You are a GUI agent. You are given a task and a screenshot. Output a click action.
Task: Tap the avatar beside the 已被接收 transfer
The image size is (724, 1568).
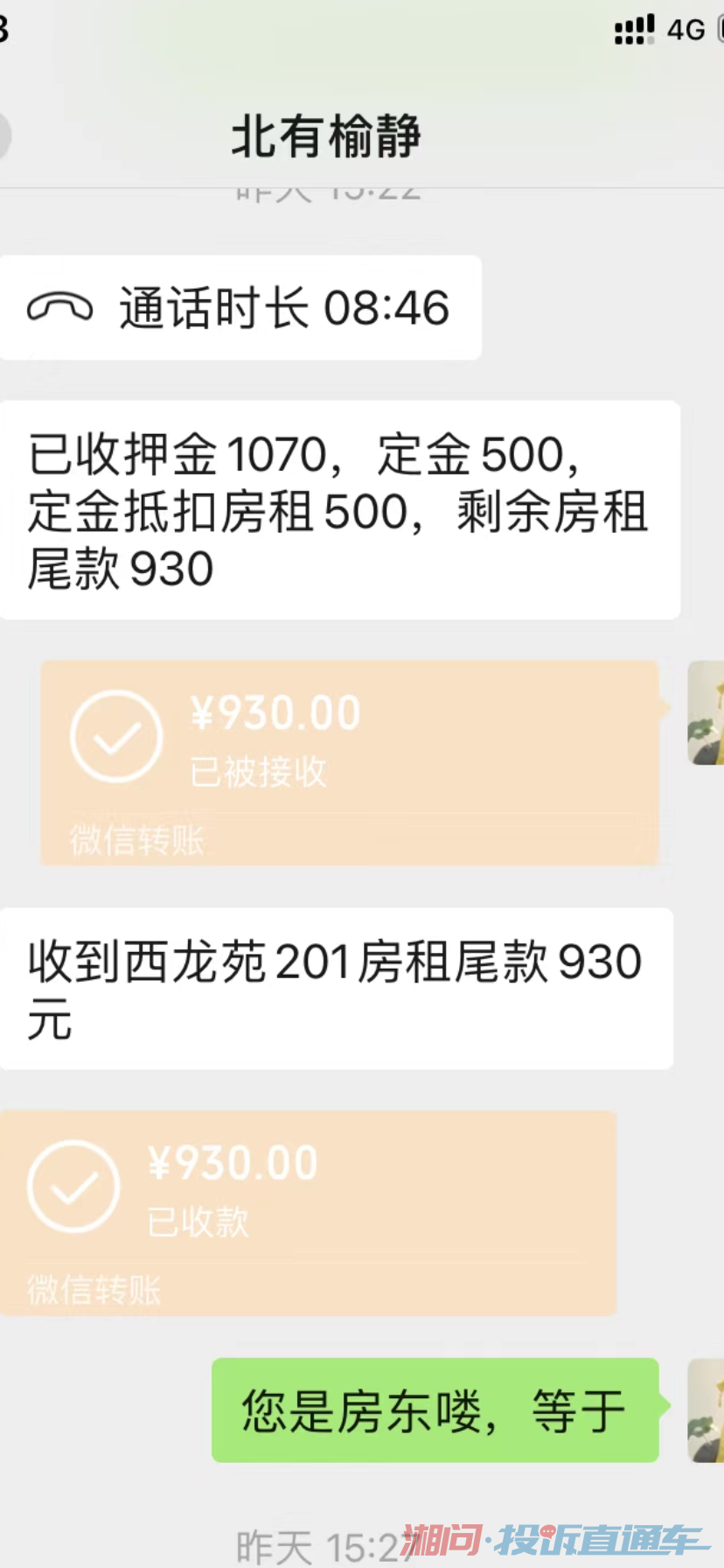click(707, 713)
